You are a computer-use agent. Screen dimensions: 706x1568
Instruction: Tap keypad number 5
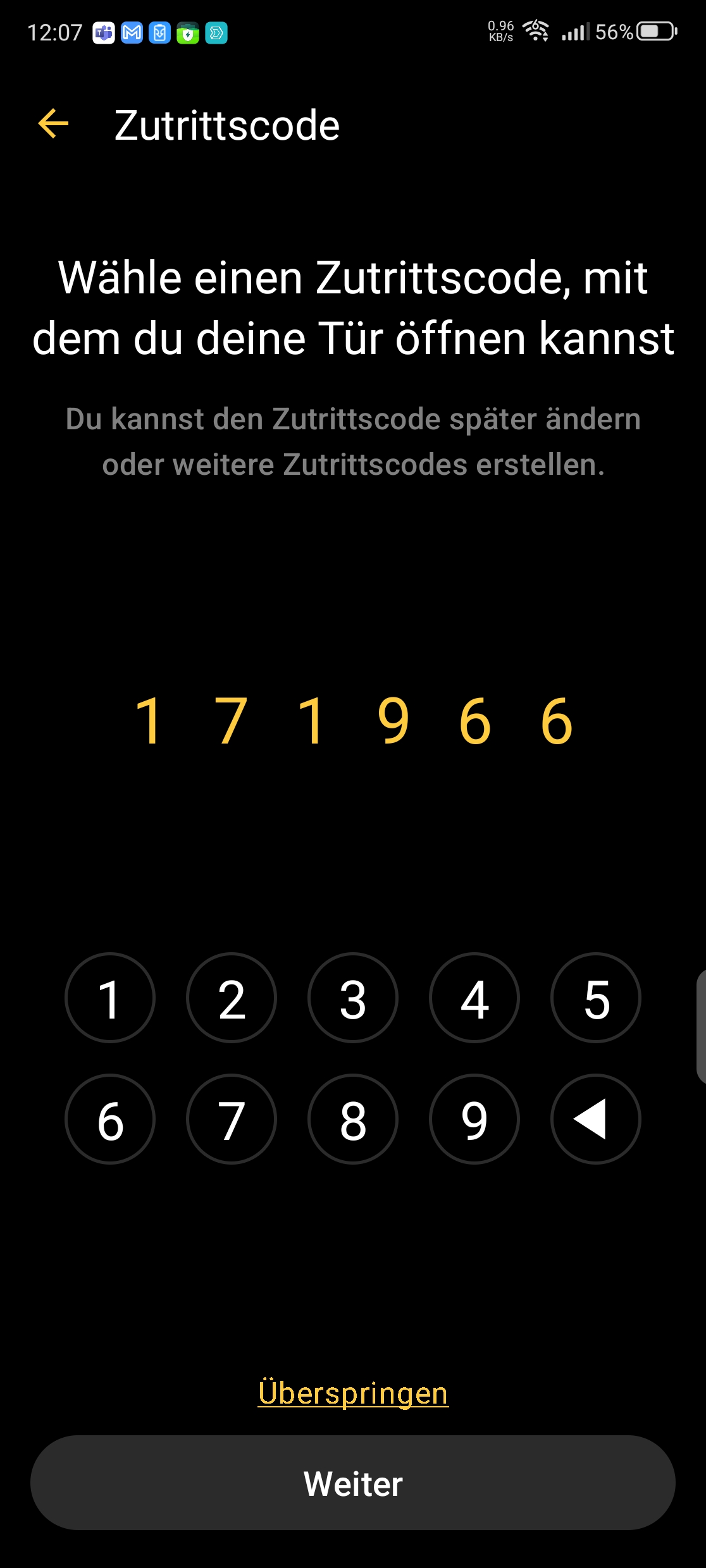click(x=596, y=998)
